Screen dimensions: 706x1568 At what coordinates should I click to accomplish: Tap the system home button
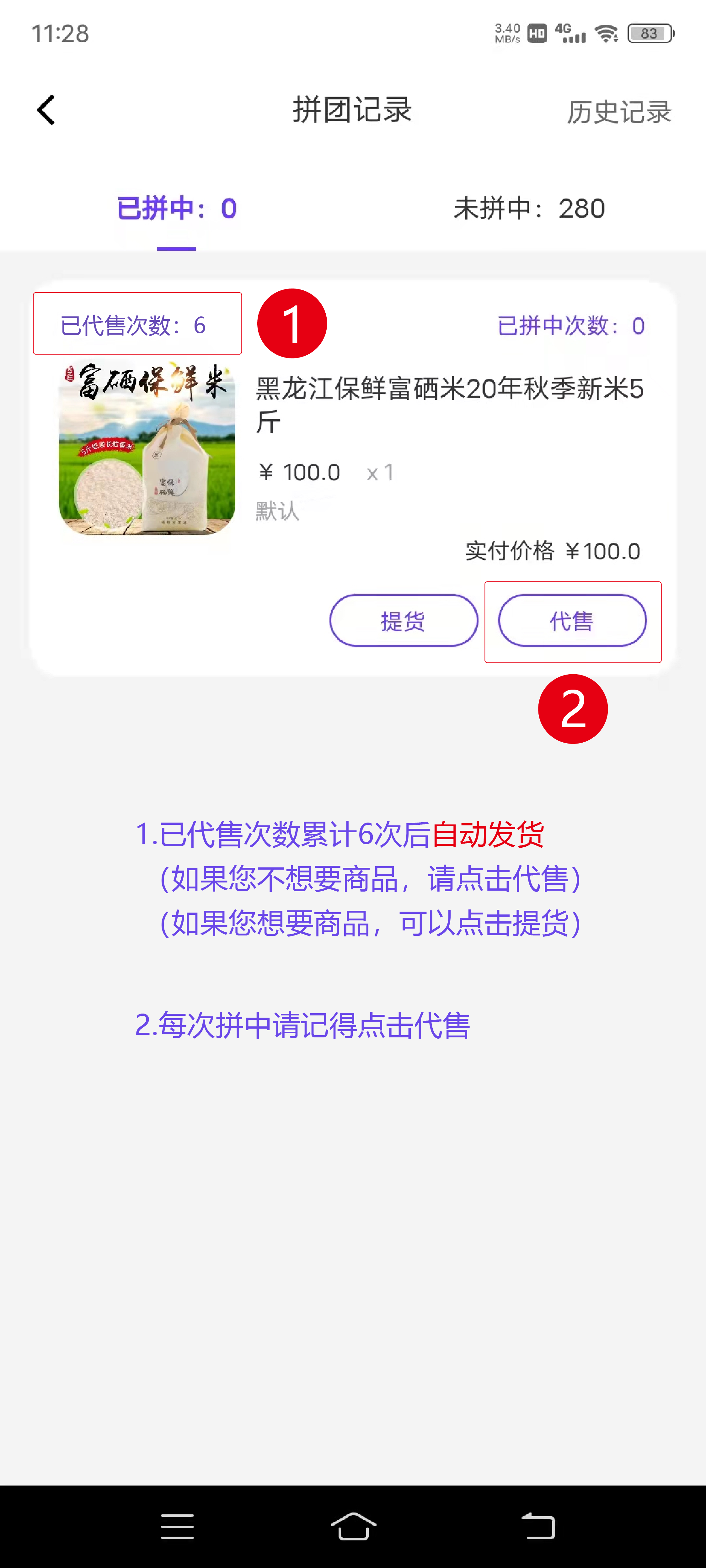tap(353, 1526)
